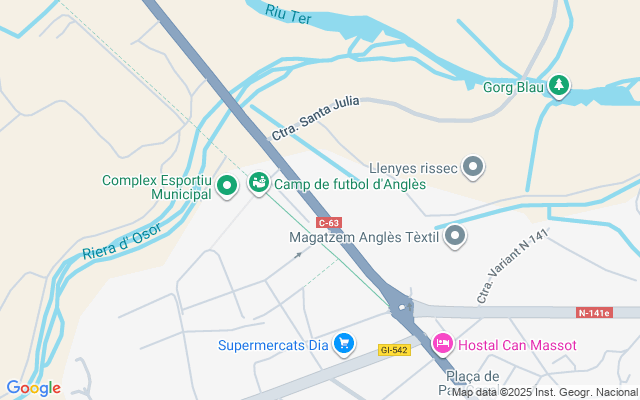The height and width of the screenshot is (400, 640).
Task: Select the Llenyes rissec place pin
Action: pos(474,167)
